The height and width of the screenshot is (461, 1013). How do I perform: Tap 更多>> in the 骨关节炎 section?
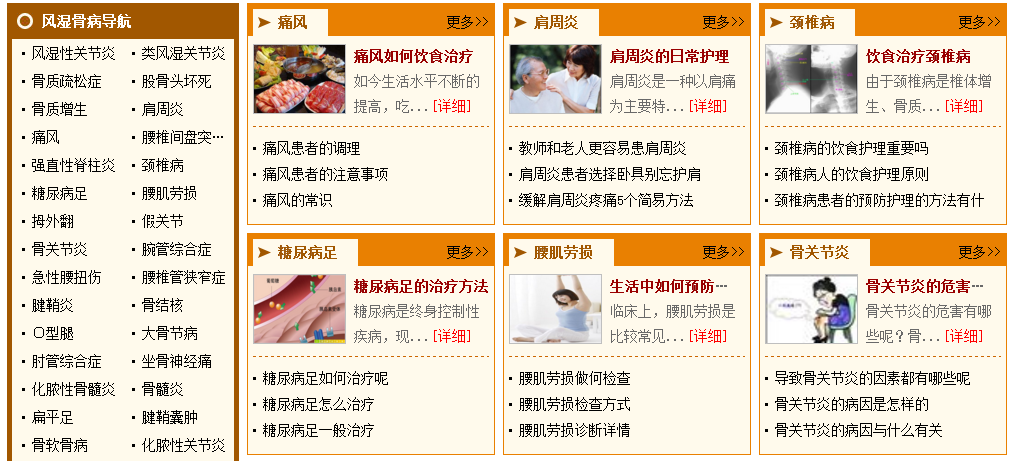coord(979,252)
